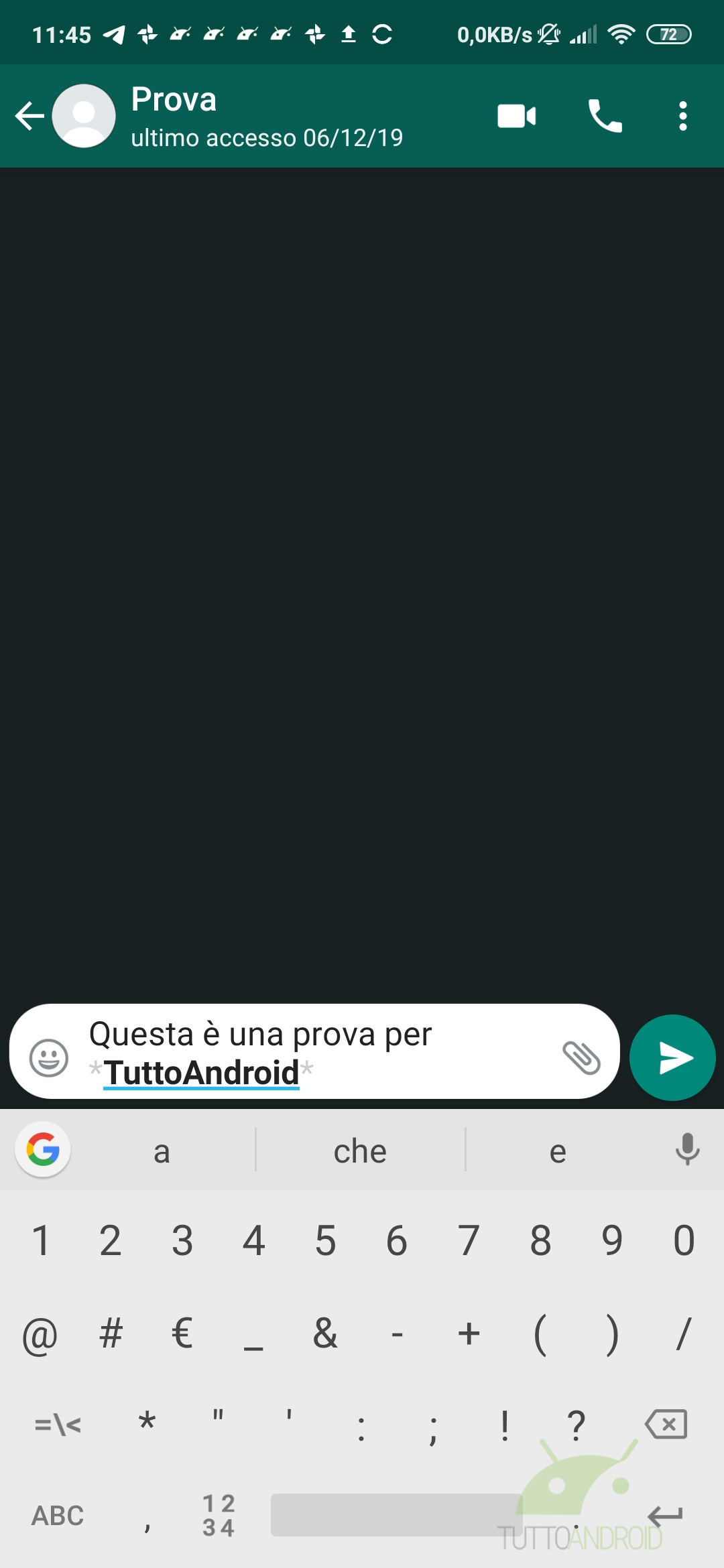Choose the suggestion "che"
724x1568 pixels.
(x=360, y=1151)
